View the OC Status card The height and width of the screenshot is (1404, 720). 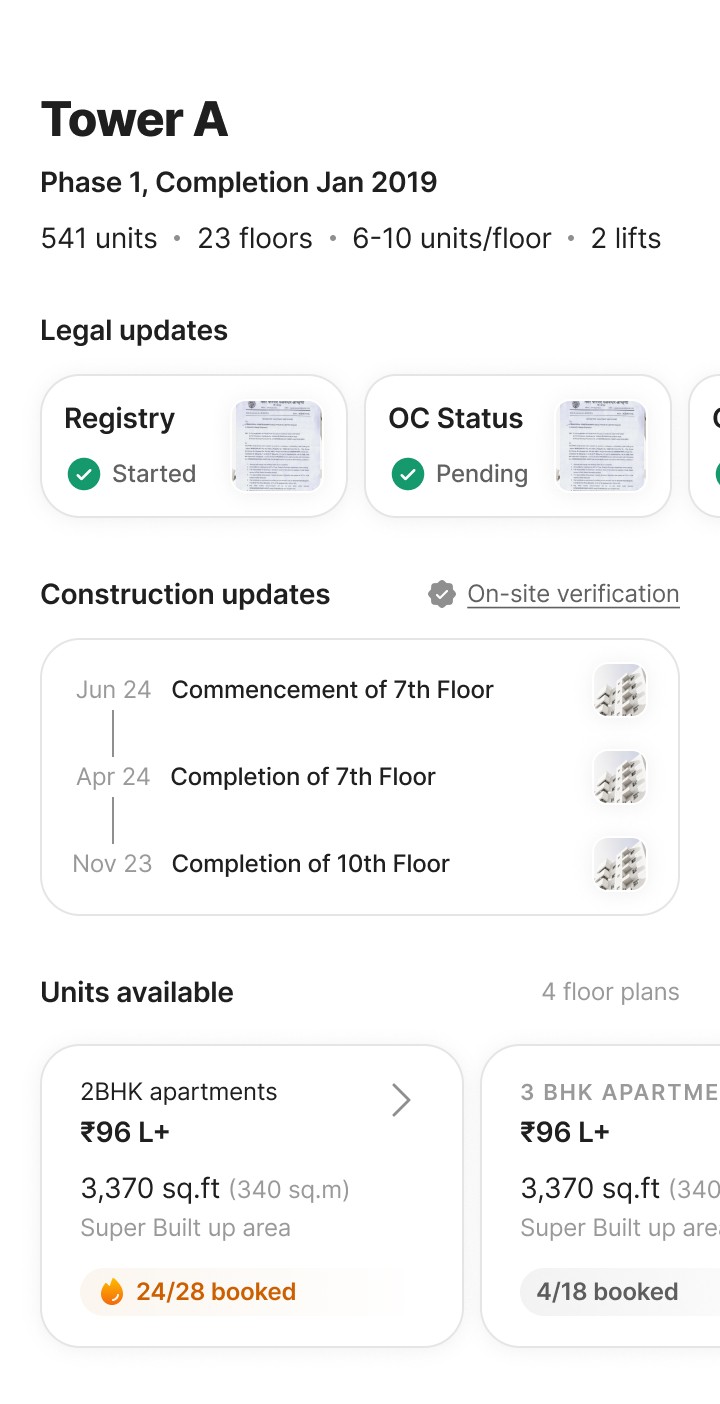[x=517, y=446]
